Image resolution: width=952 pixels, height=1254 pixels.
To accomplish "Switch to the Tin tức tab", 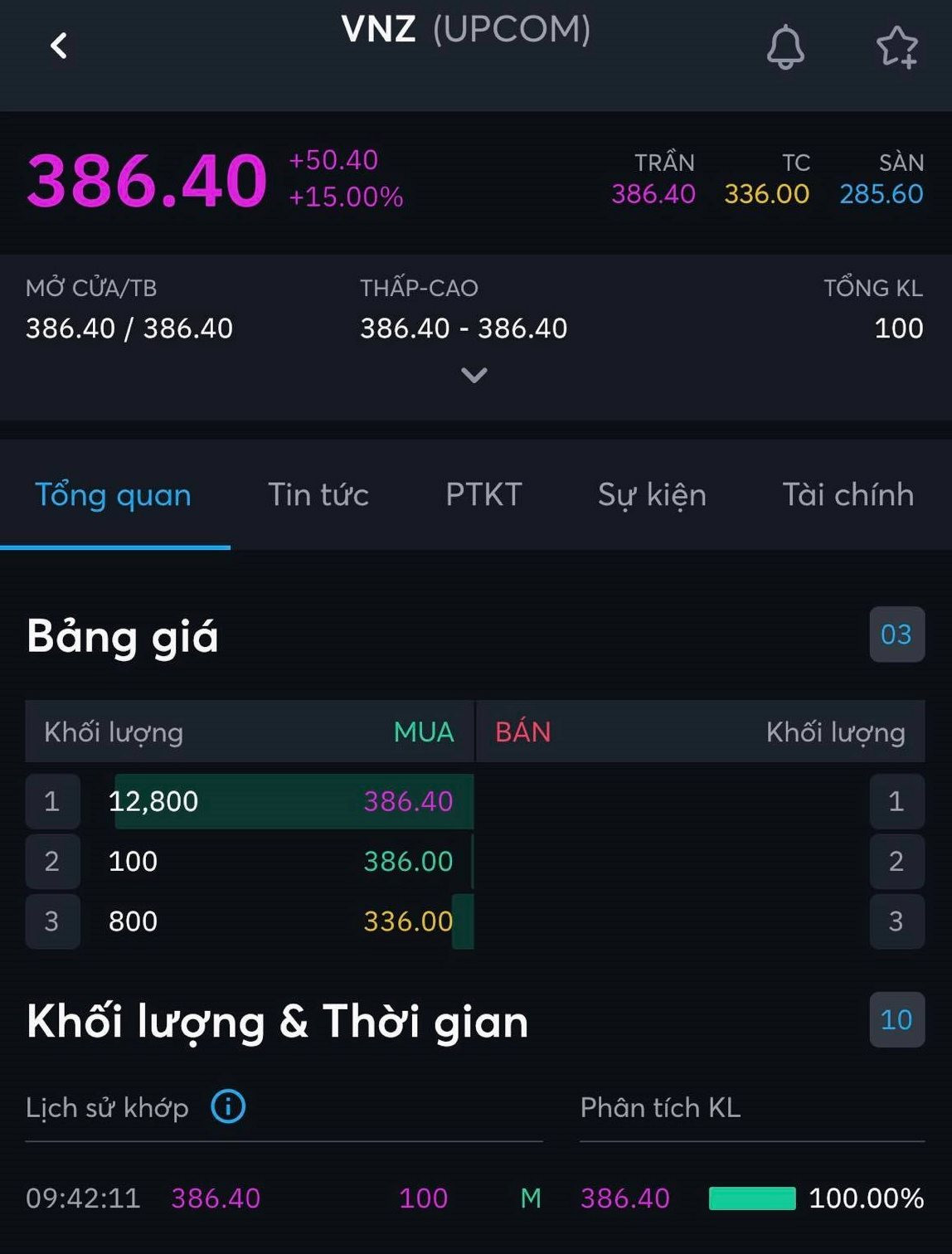I will [x=318, y=494].
